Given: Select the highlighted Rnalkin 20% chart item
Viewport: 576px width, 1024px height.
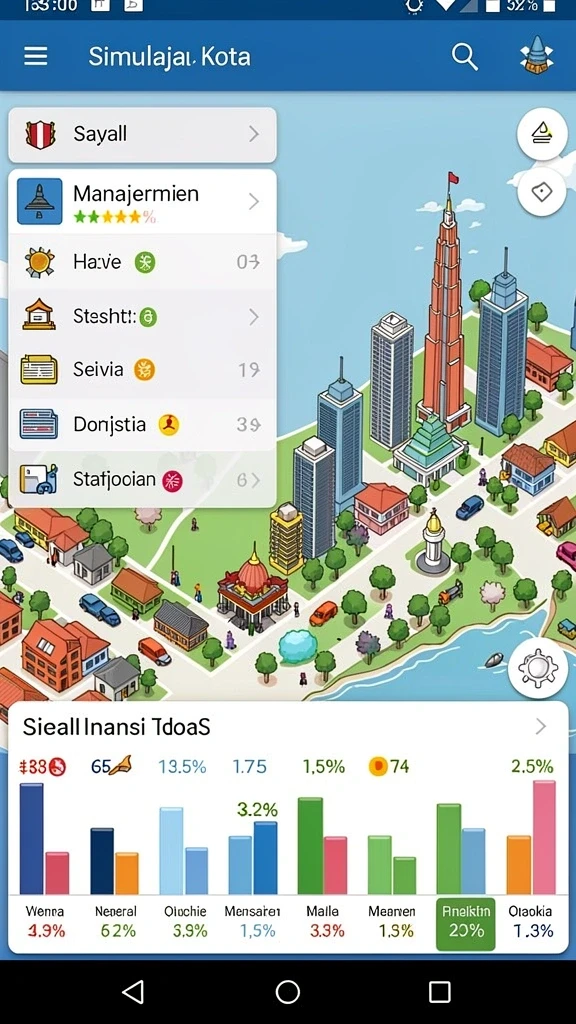Looking at the screenshot, I should (x=466, y=923).
